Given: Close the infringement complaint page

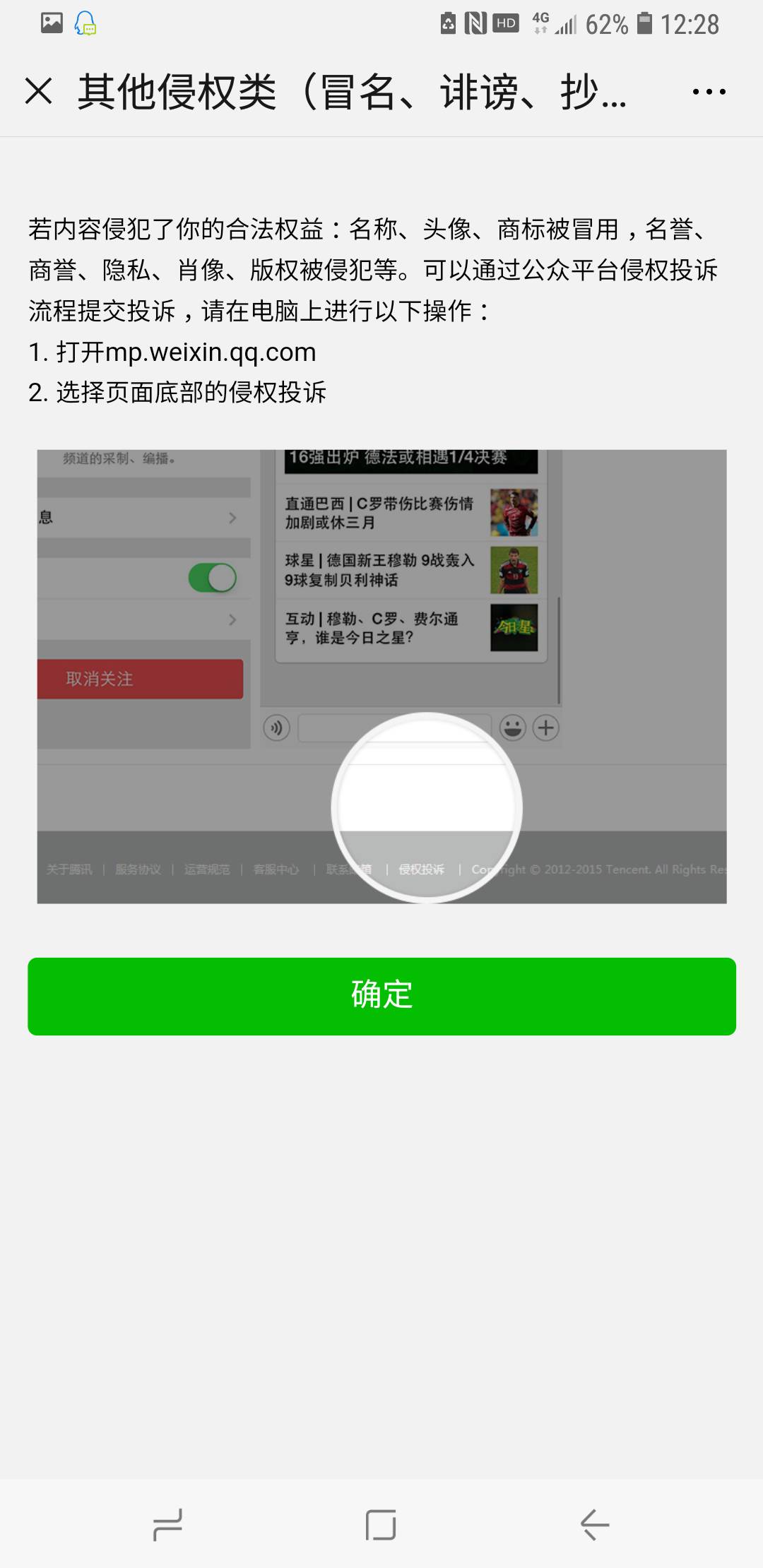Looking at the screenshot, I should [39, 92].
